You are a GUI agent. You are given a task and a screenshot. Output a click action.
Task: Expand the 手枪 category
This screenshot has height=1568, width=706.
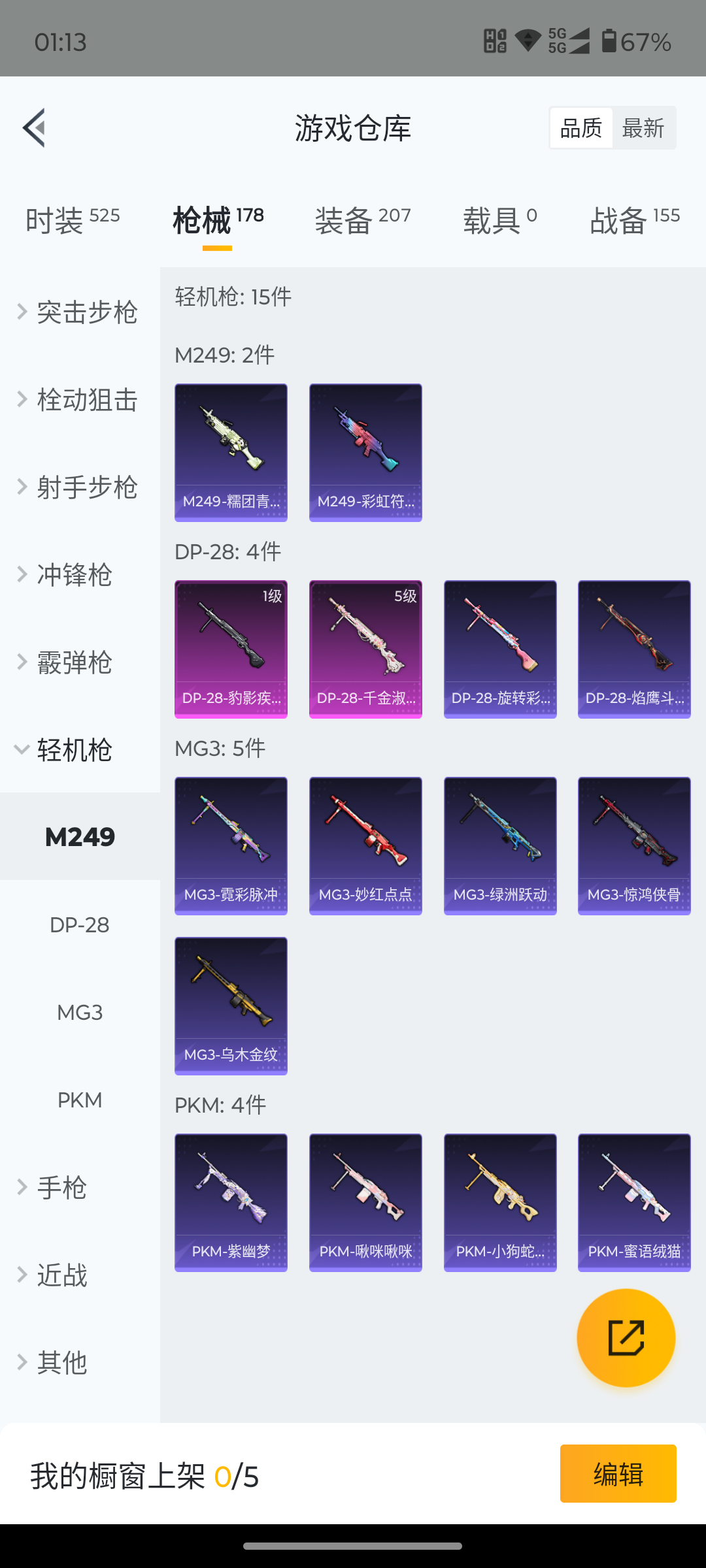80,1187
